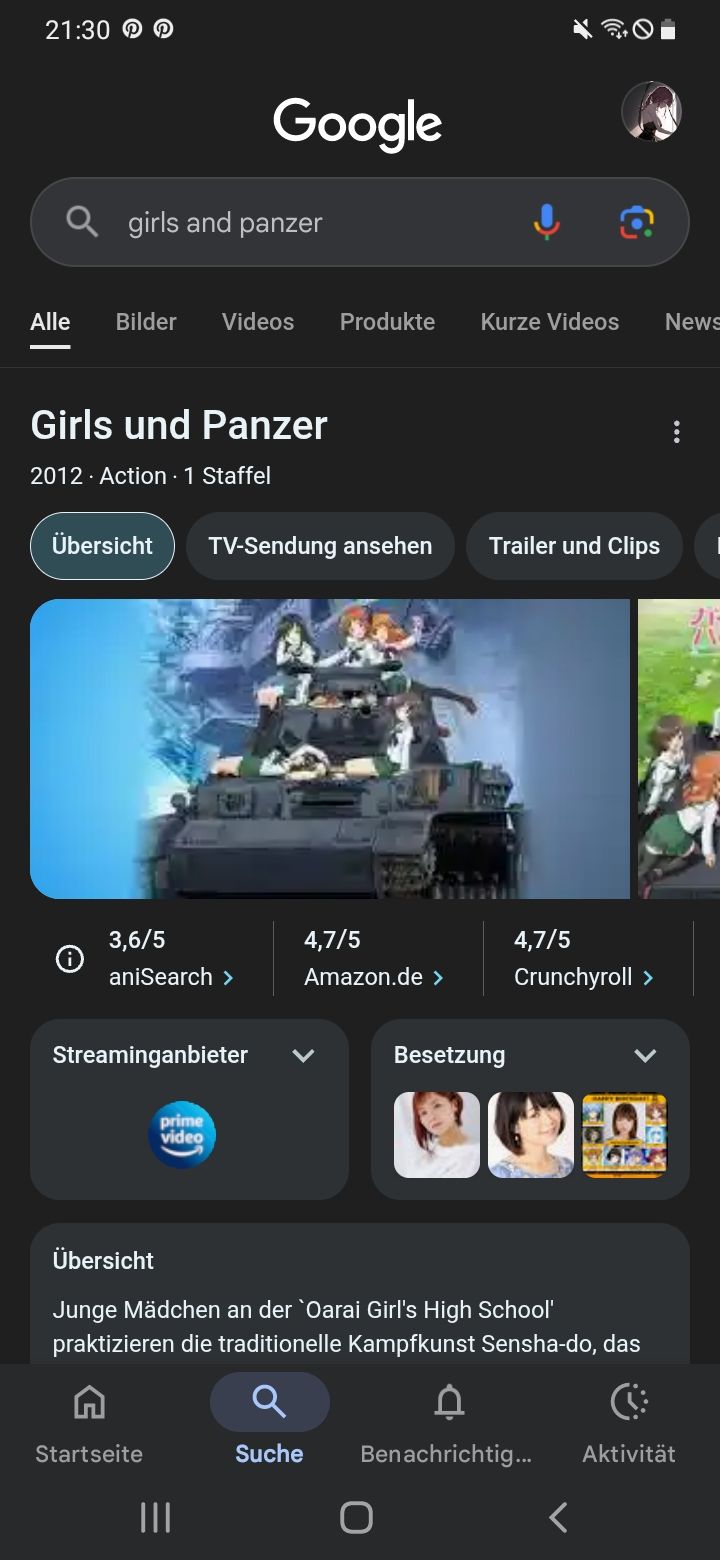Go back with the system back button

coord(558,1517)
